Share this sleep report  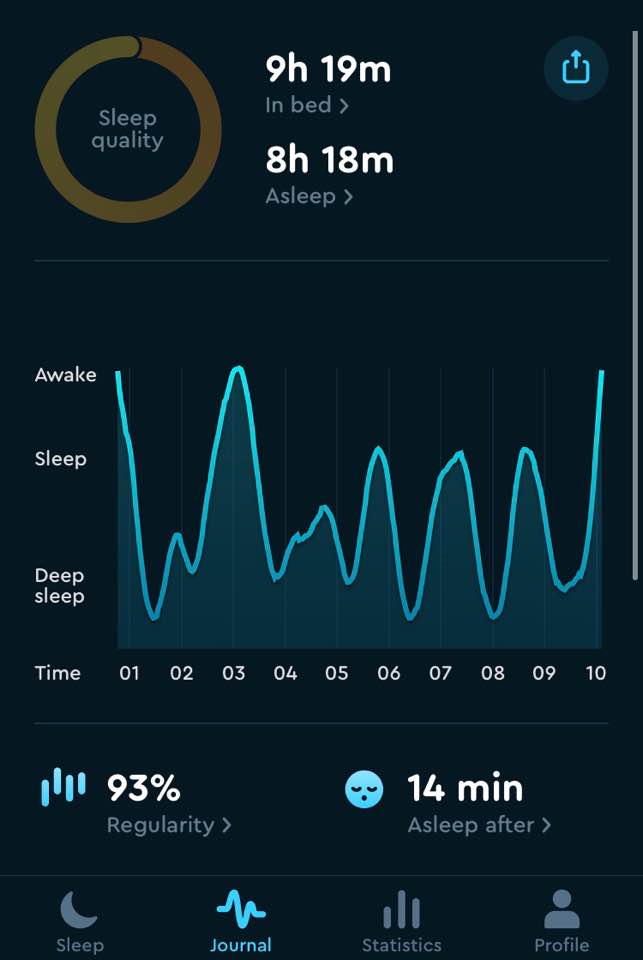coord(576,68)
